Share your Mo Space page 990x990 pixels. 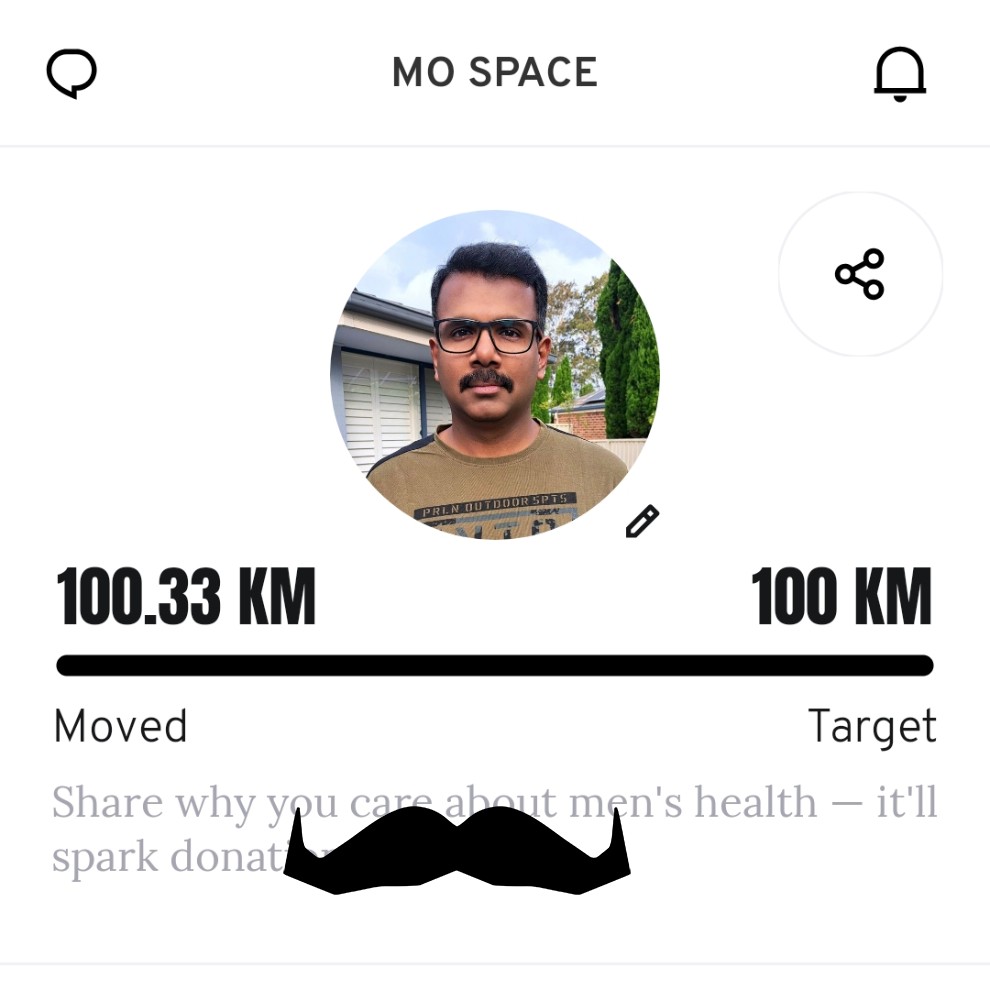tap(860, 274)
